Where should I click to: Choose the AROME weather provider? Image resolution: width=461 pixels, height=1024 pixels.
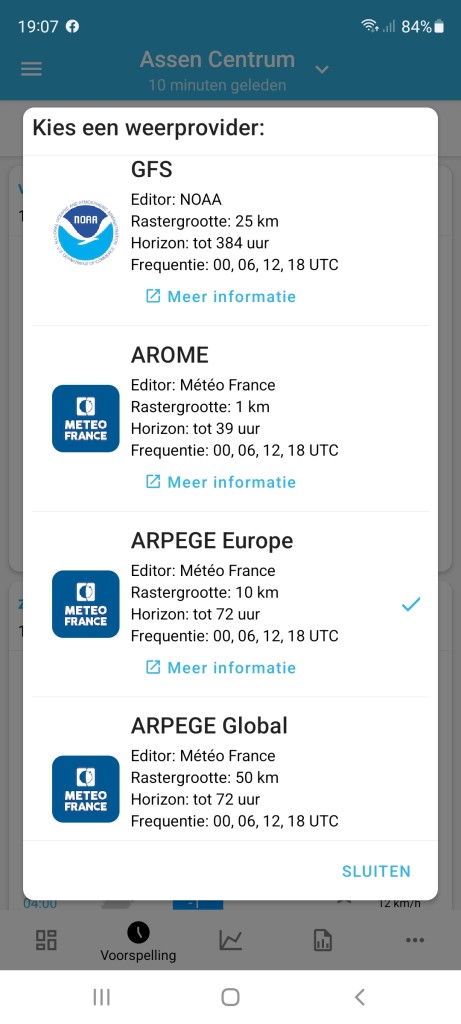[x=230, y=419]
